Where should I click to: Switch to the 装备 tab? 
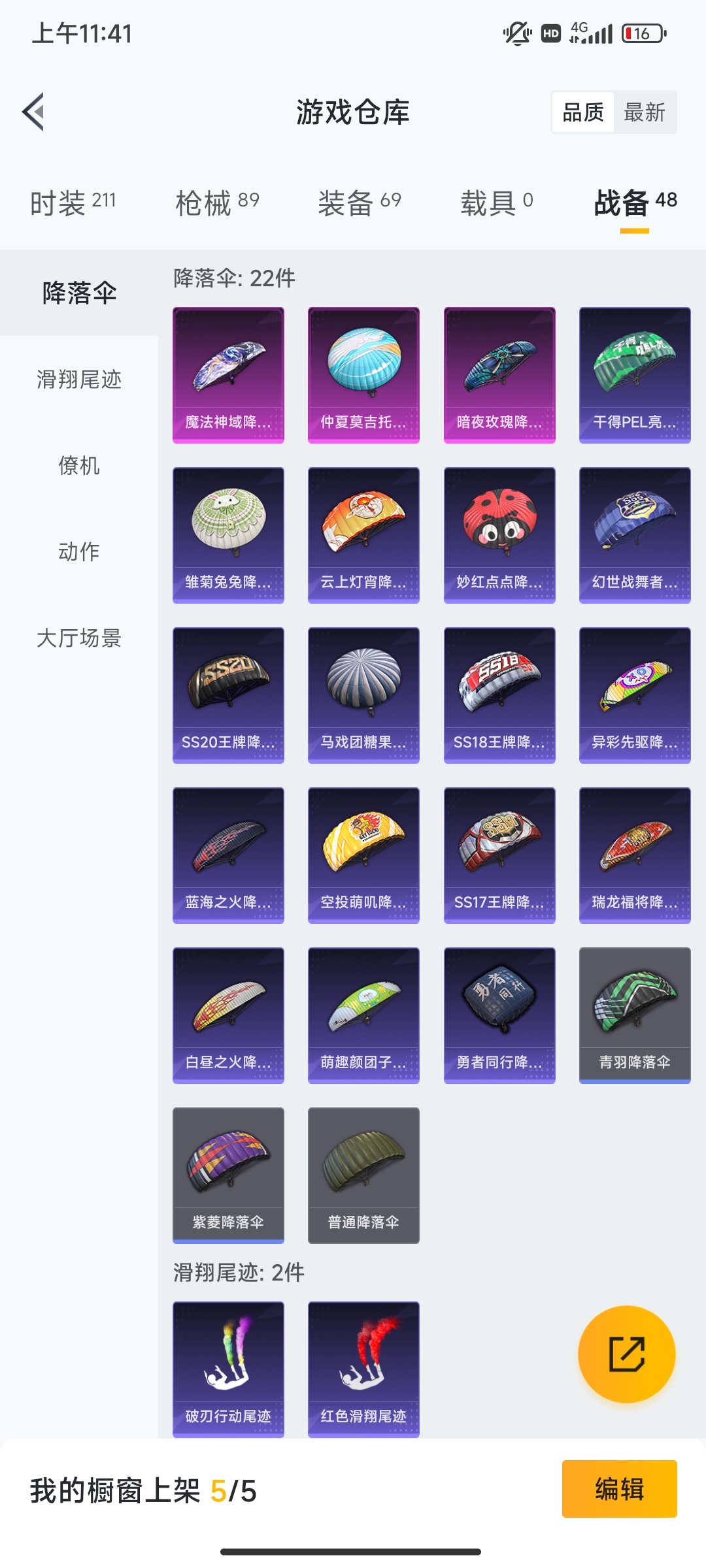359,203
